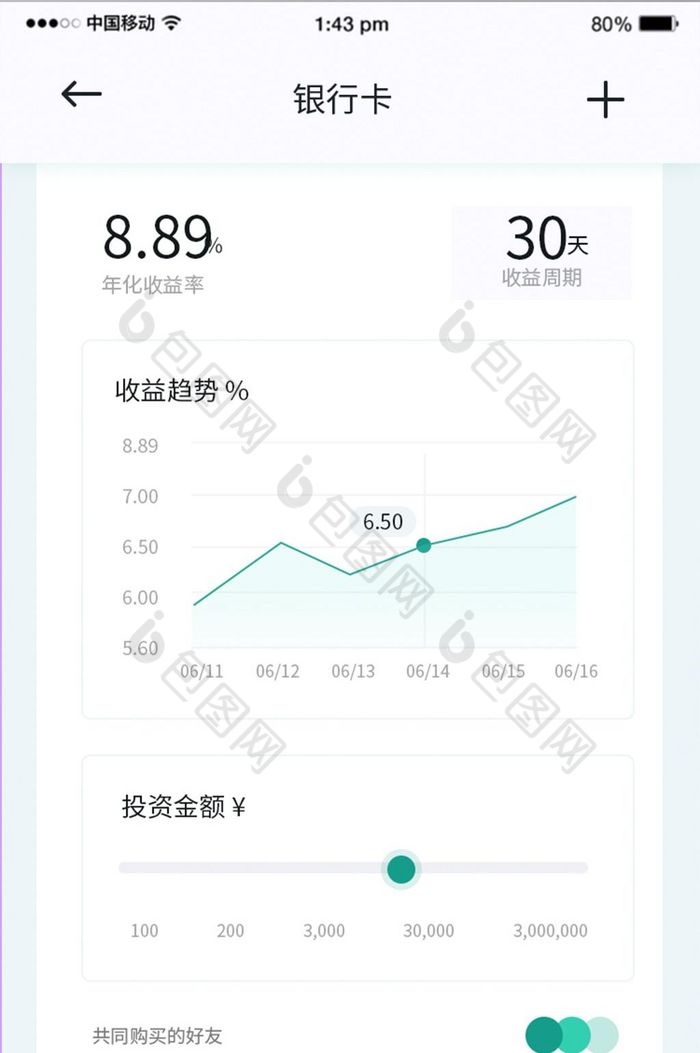The width and height of the screenshot is (700, 1053).
Task: View friends who bought together avatars
Action: click(571, 1035)
